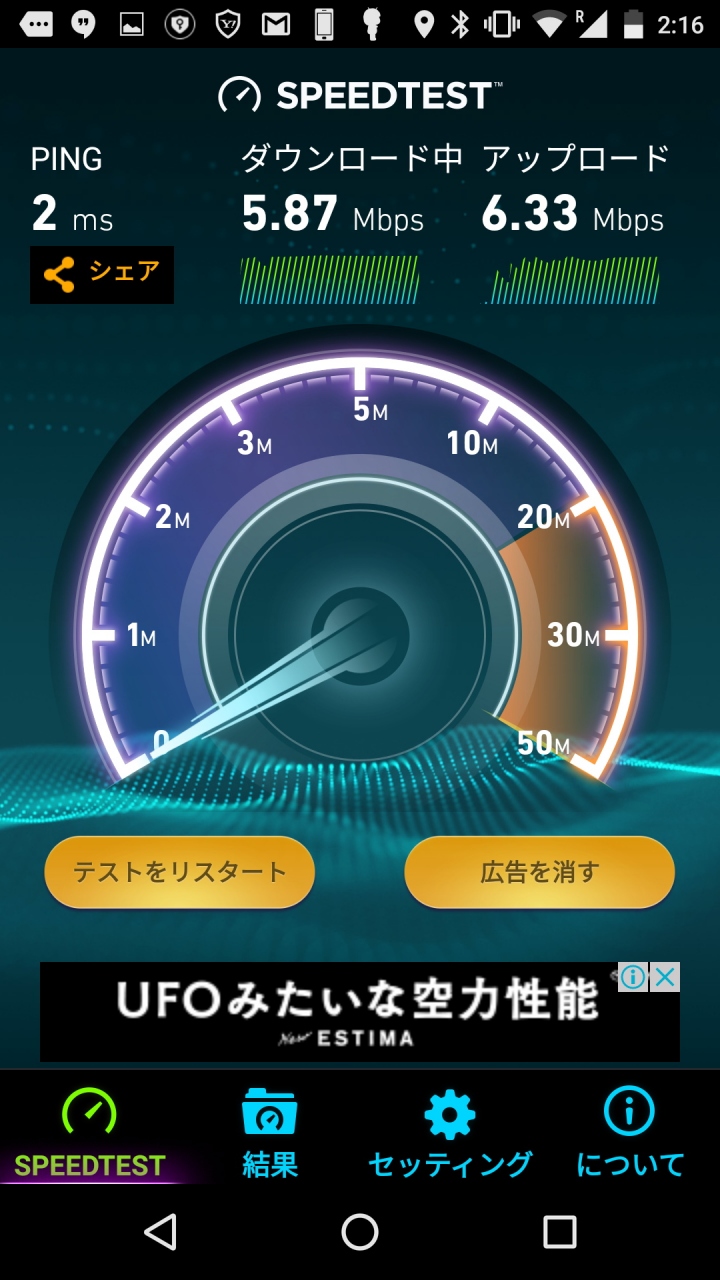Share the result with シェア button
The image size is (720, 1280).
pos(102,275)
